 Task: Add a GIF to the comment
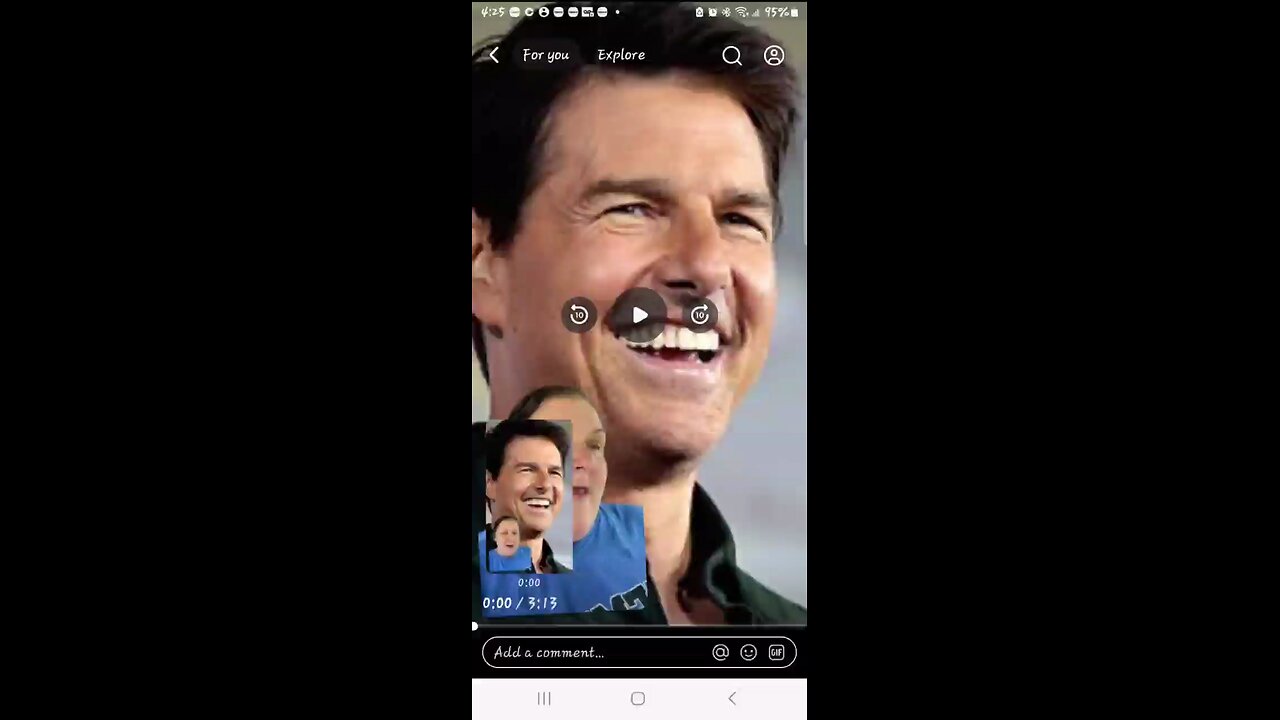[776, 652]
